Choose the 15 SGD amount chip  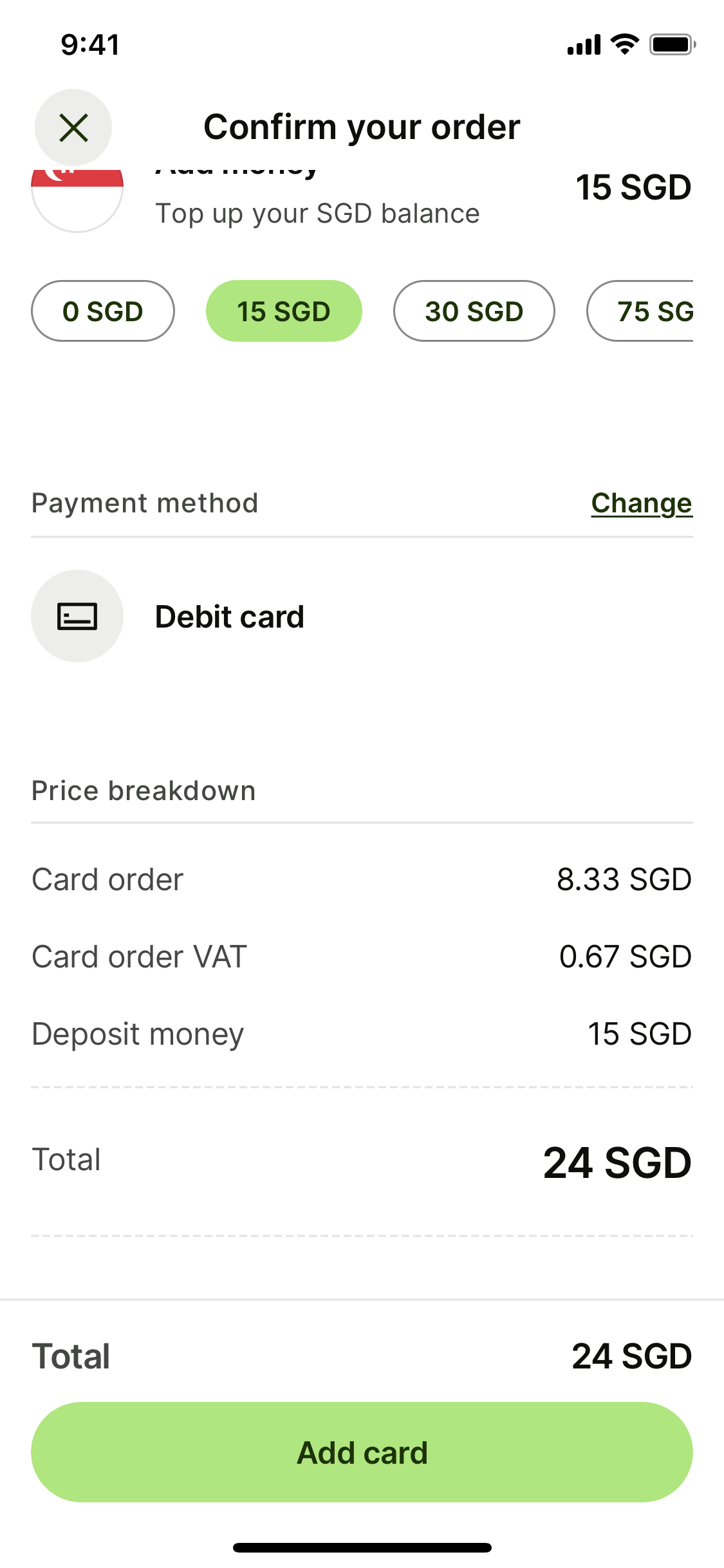[284, 311]
